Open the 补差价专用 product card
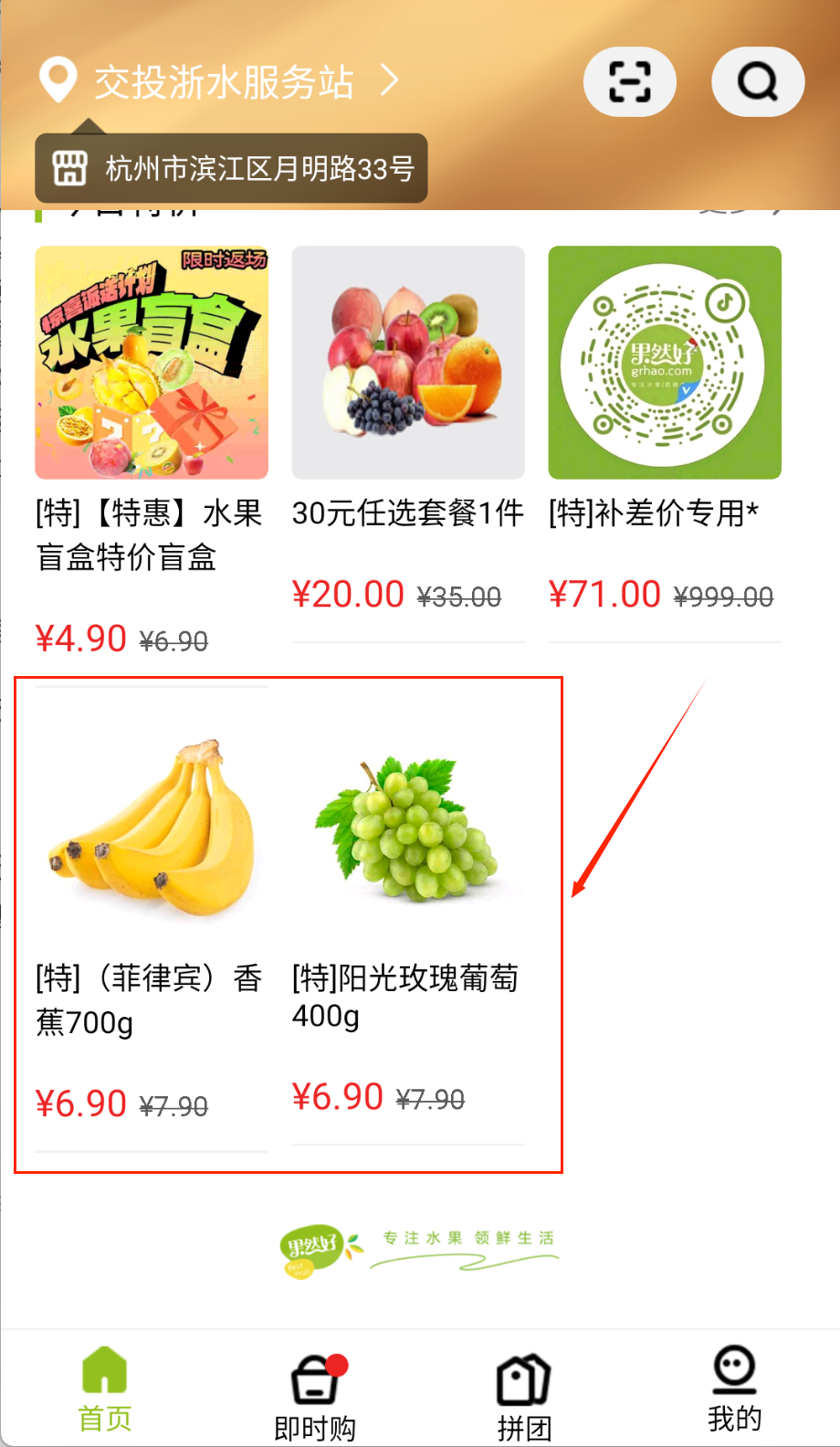 pyautogui.click(x=665, y=363)
